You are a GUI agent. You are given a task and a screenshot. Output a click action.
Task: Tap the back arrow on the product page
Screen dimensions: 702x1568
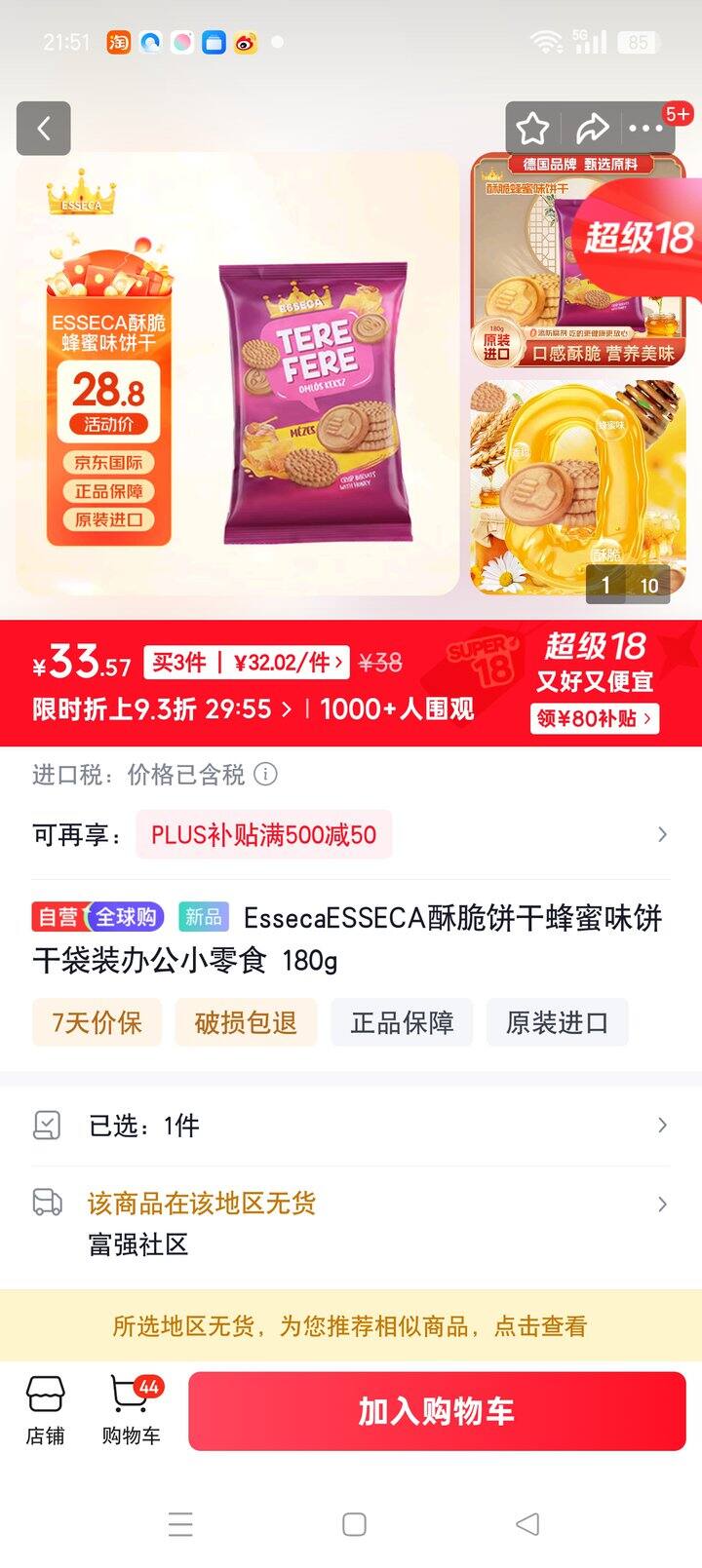point(43,128)
